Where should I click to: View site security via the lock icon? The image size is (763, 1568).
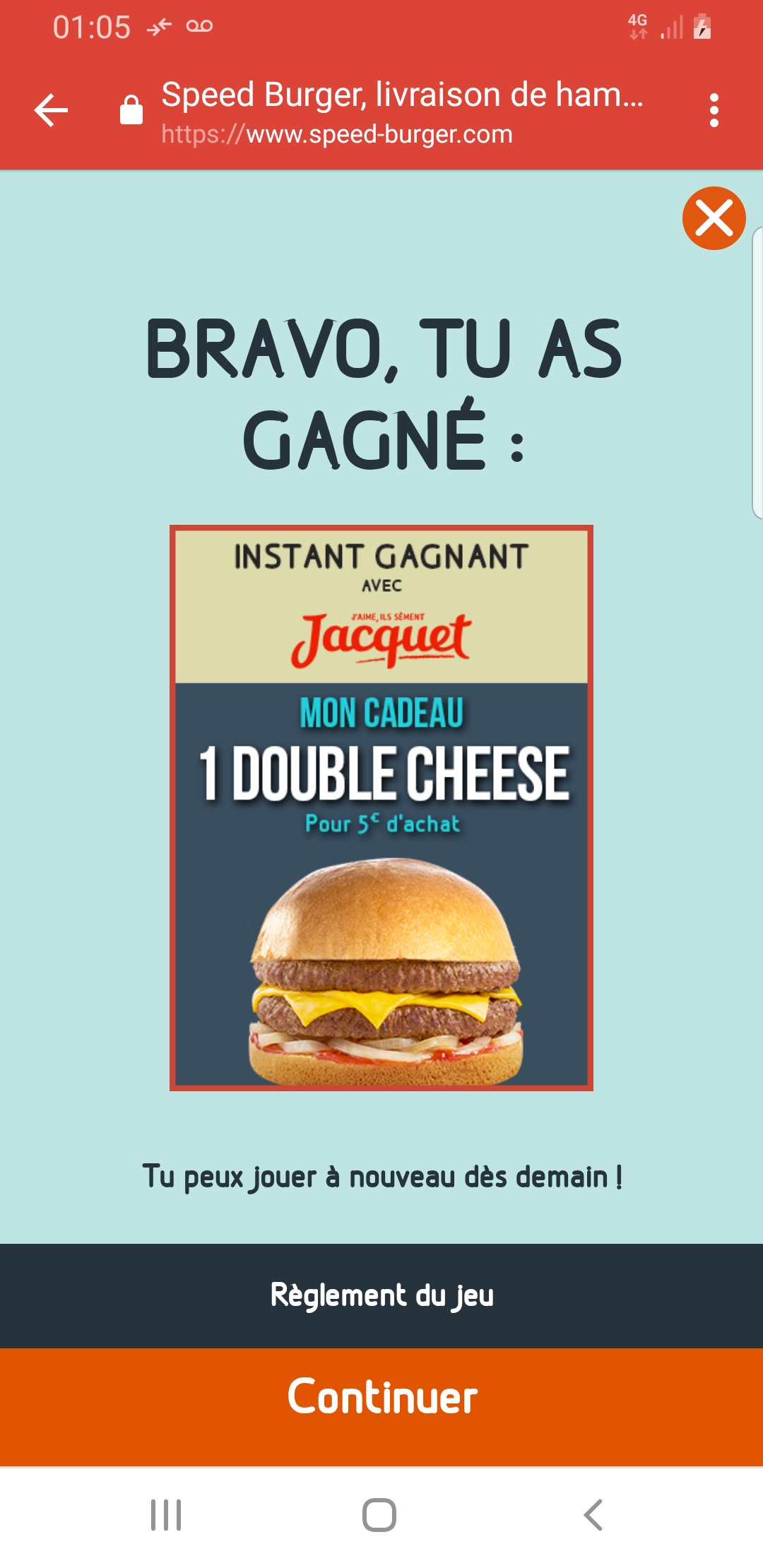point(131,111)
